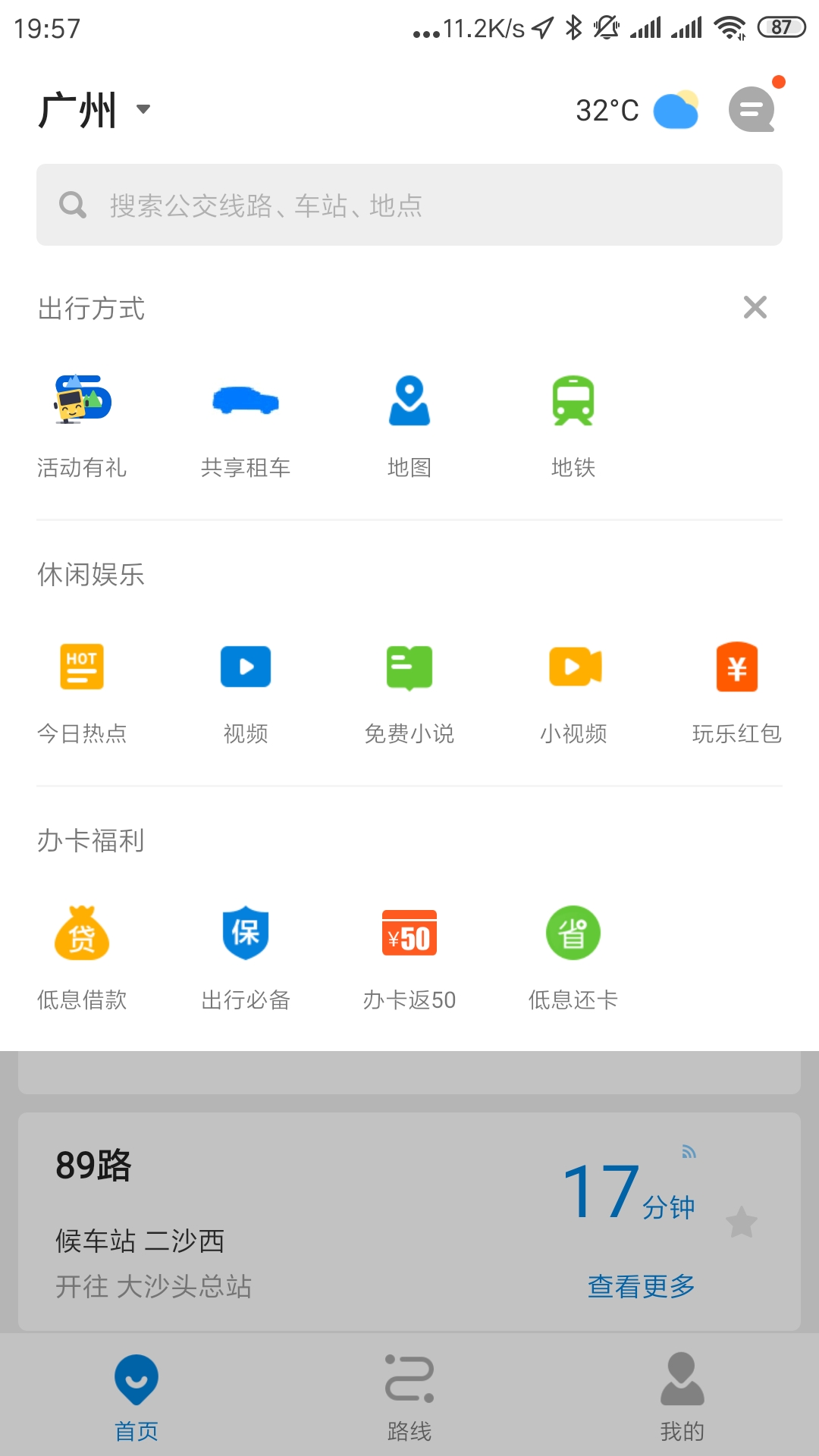Open the messages icon with red dot
The image size is (819, 1456).
[x=752, y=110]
